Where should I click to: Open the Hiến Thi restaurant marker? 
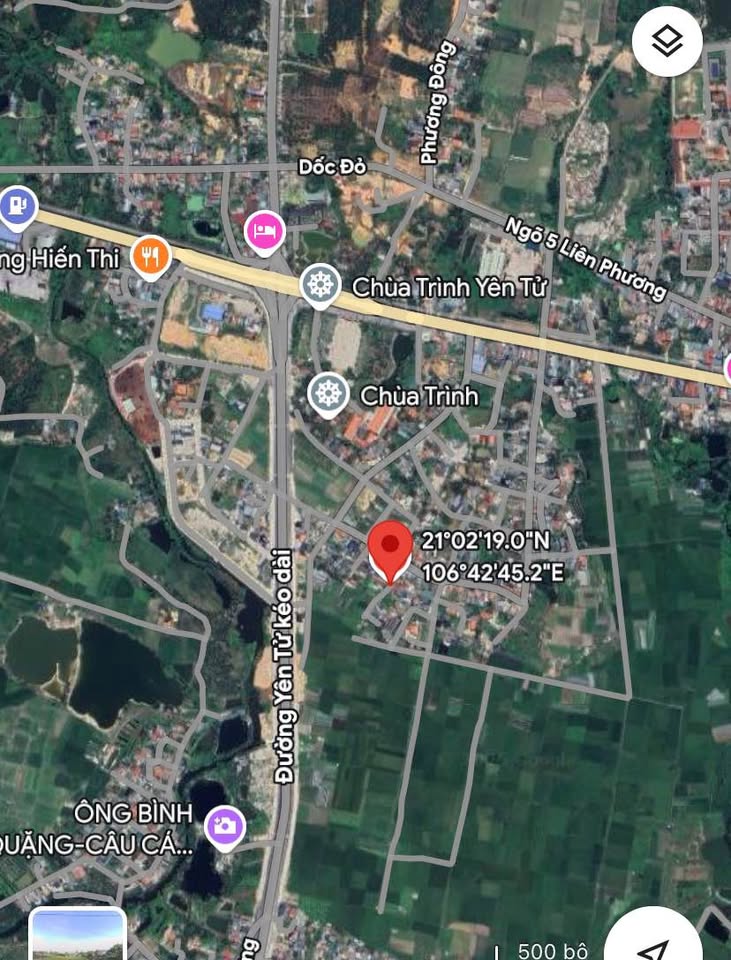coord(150,256)
